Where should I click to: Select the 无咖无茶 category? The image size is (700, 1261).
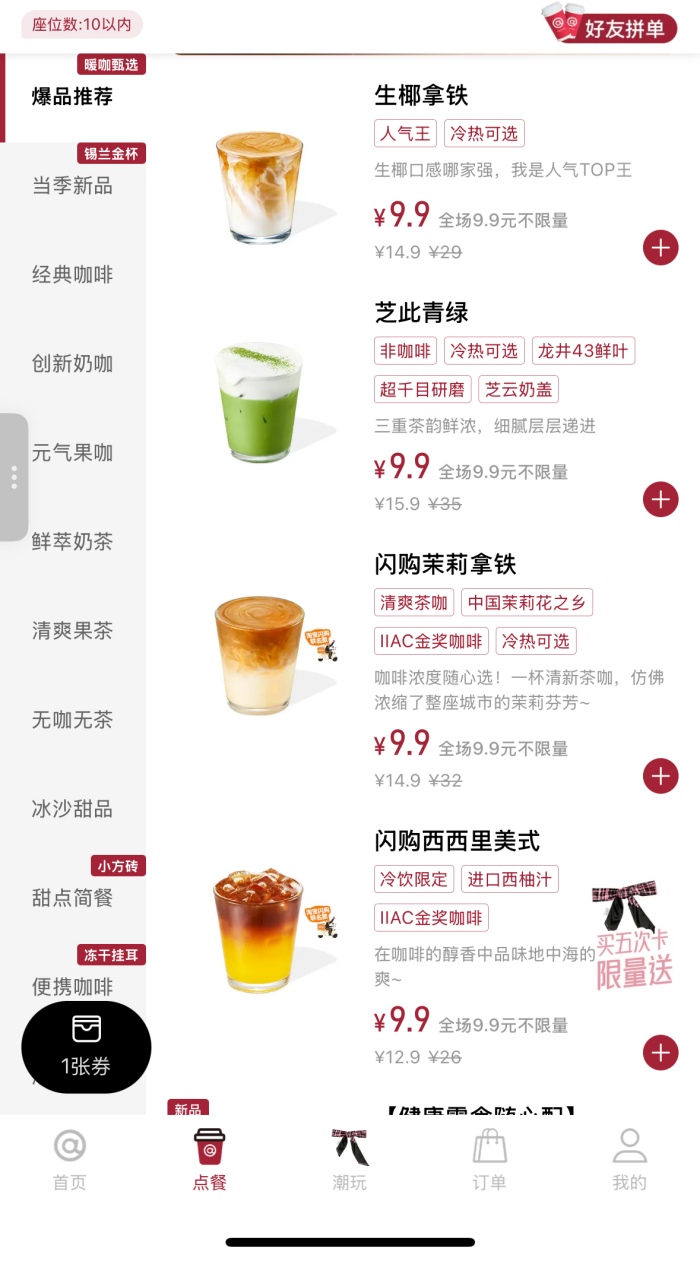(x=72, y=719)
